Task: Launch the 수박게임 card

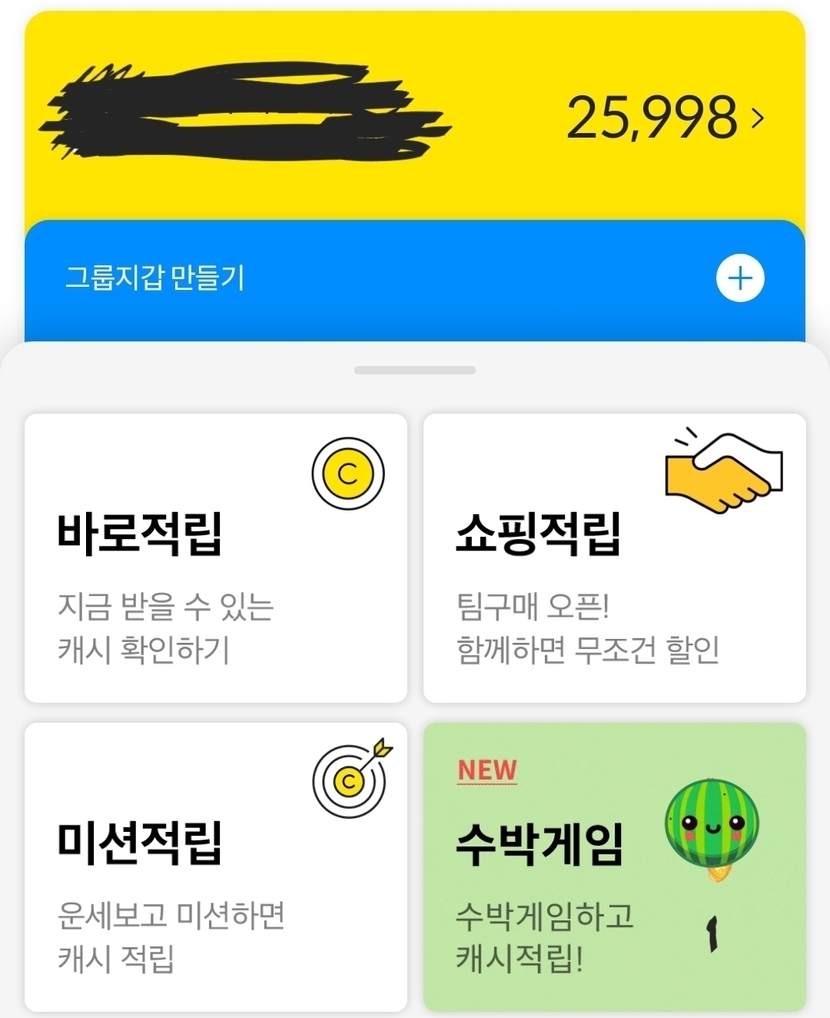Action: pos(614,866)
